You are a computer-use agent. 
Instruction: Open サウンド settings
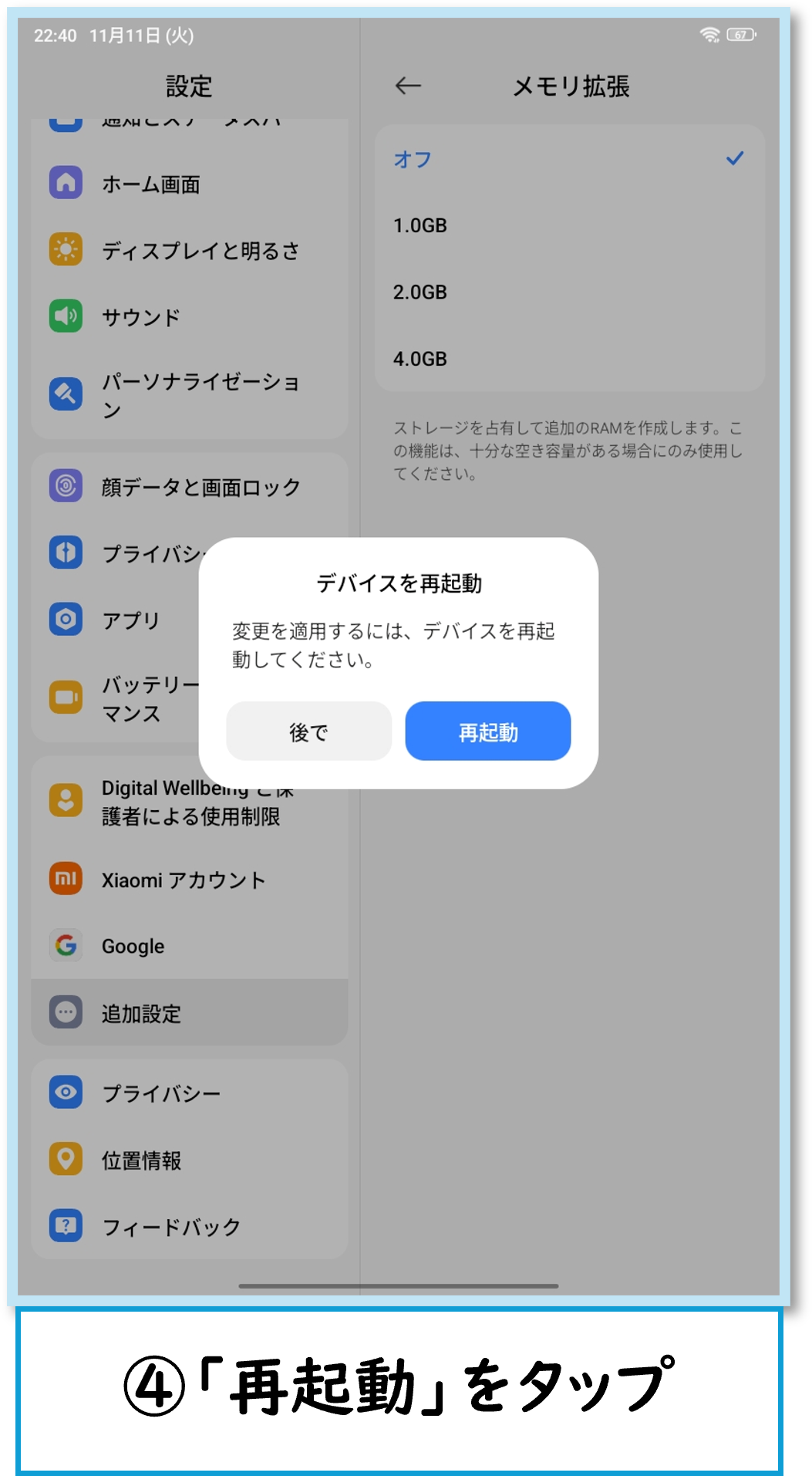point(189,317)
